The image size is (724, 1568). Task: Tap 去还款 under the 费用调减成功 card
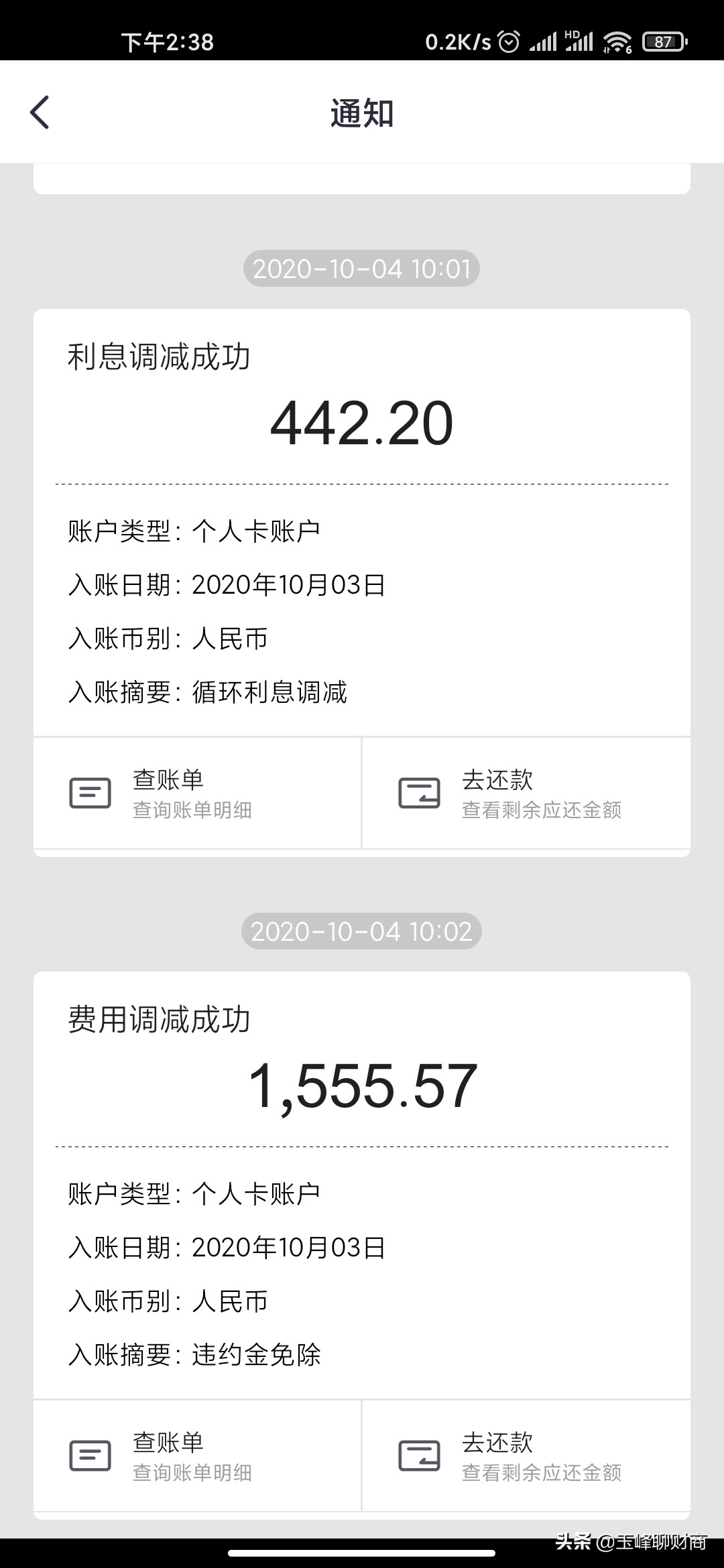pos(526,1456)
